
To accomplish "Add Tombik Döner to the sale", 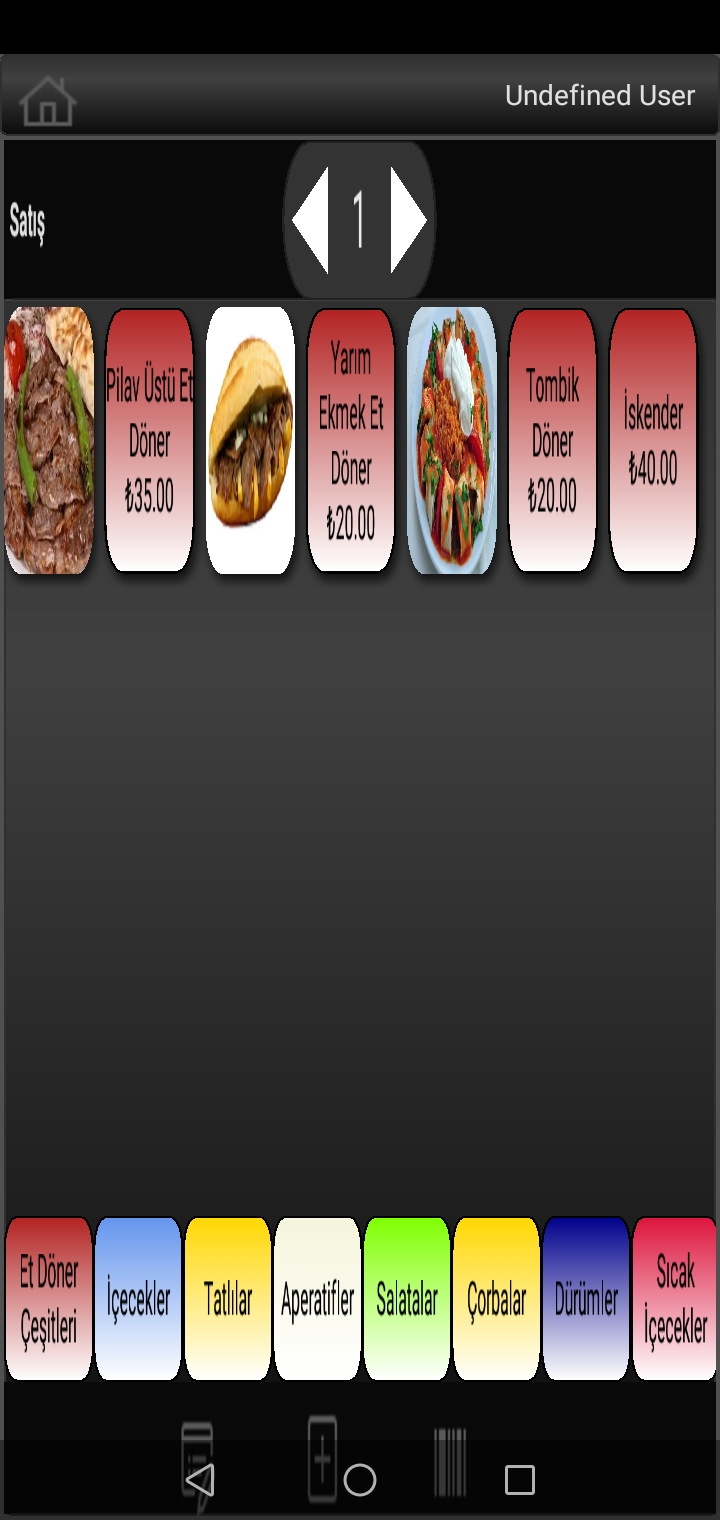I will 552,440.
